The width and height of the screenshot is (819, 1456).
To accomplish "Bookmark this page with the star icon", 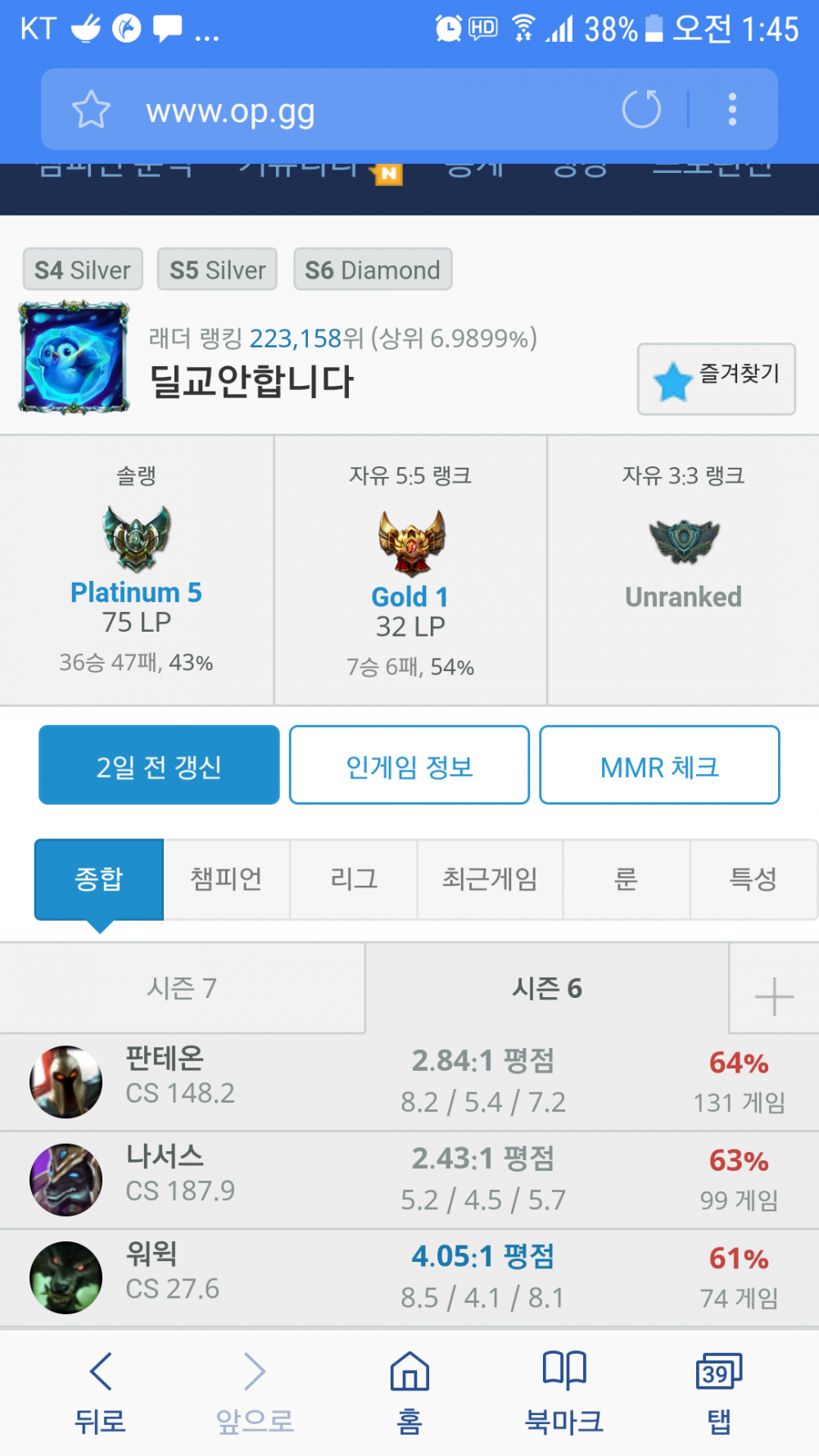I will [91, 110].
